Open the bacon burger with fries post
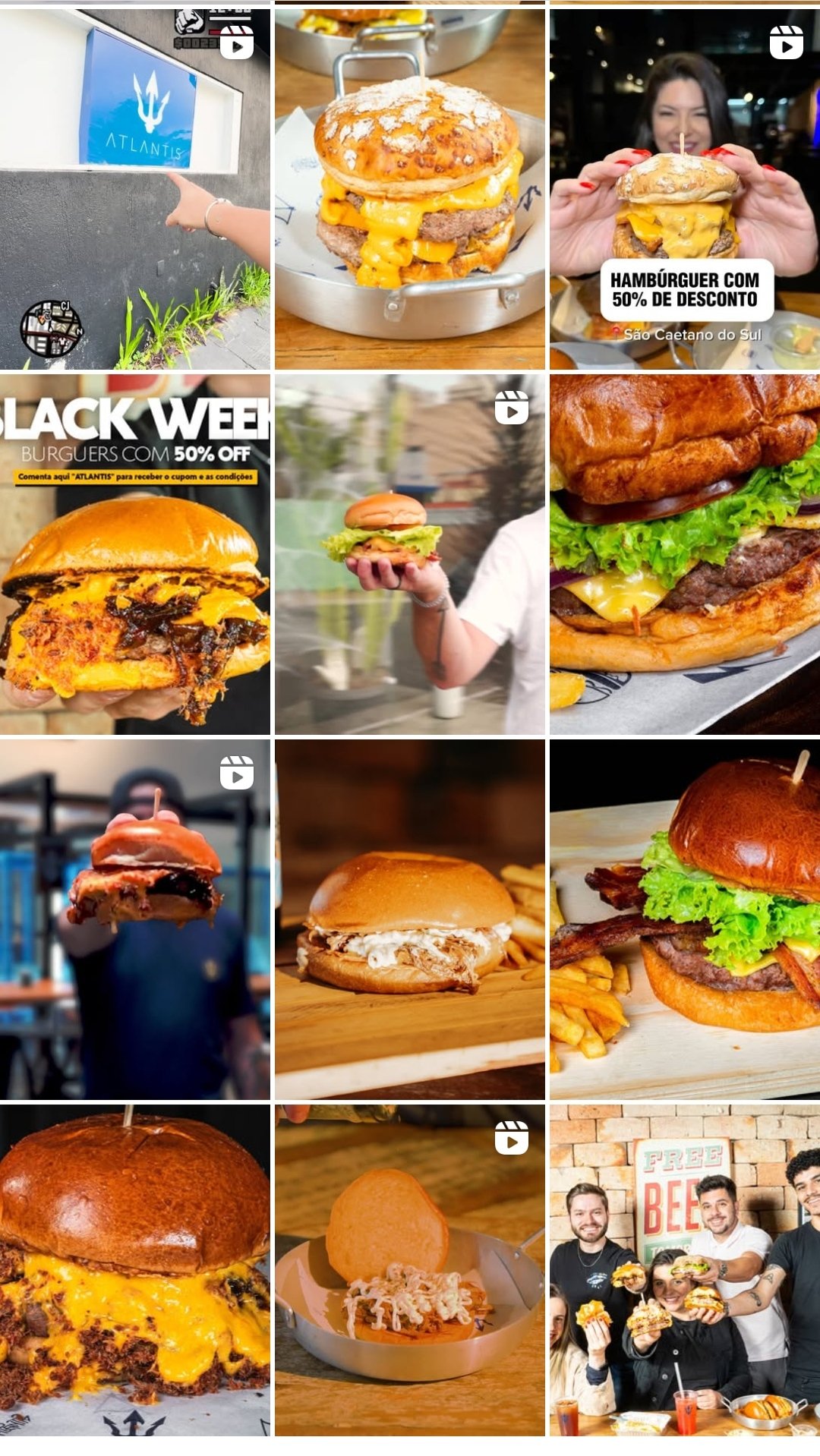This screenshot has width=820, height=1456. 684,919
